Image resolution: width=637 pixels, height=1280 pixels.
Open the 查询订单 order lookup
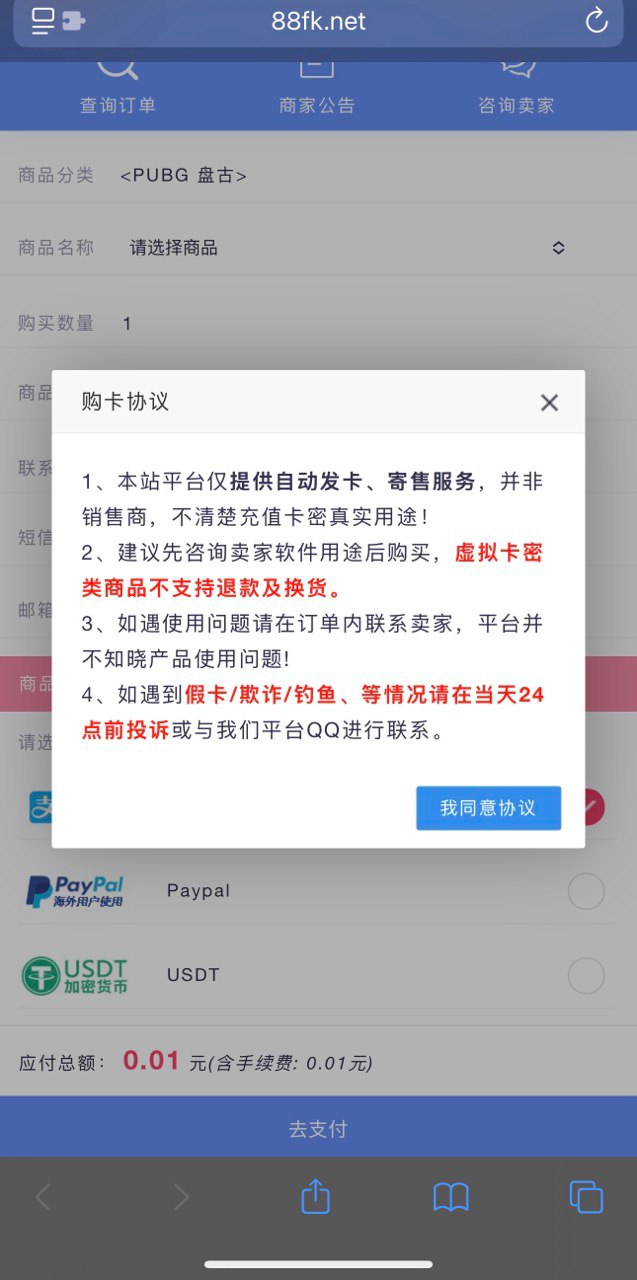118,88
